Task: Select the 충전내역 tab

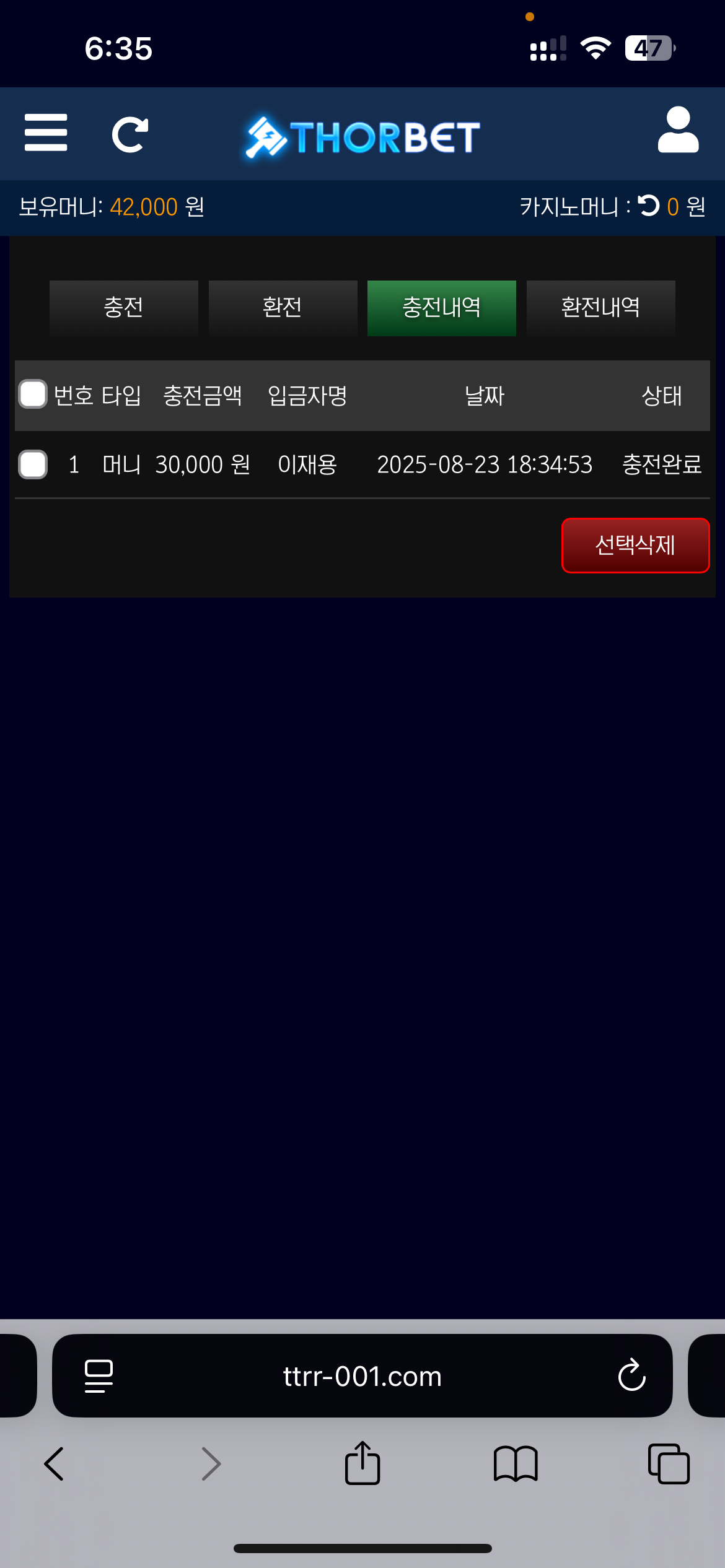Action: pos(441,308)
